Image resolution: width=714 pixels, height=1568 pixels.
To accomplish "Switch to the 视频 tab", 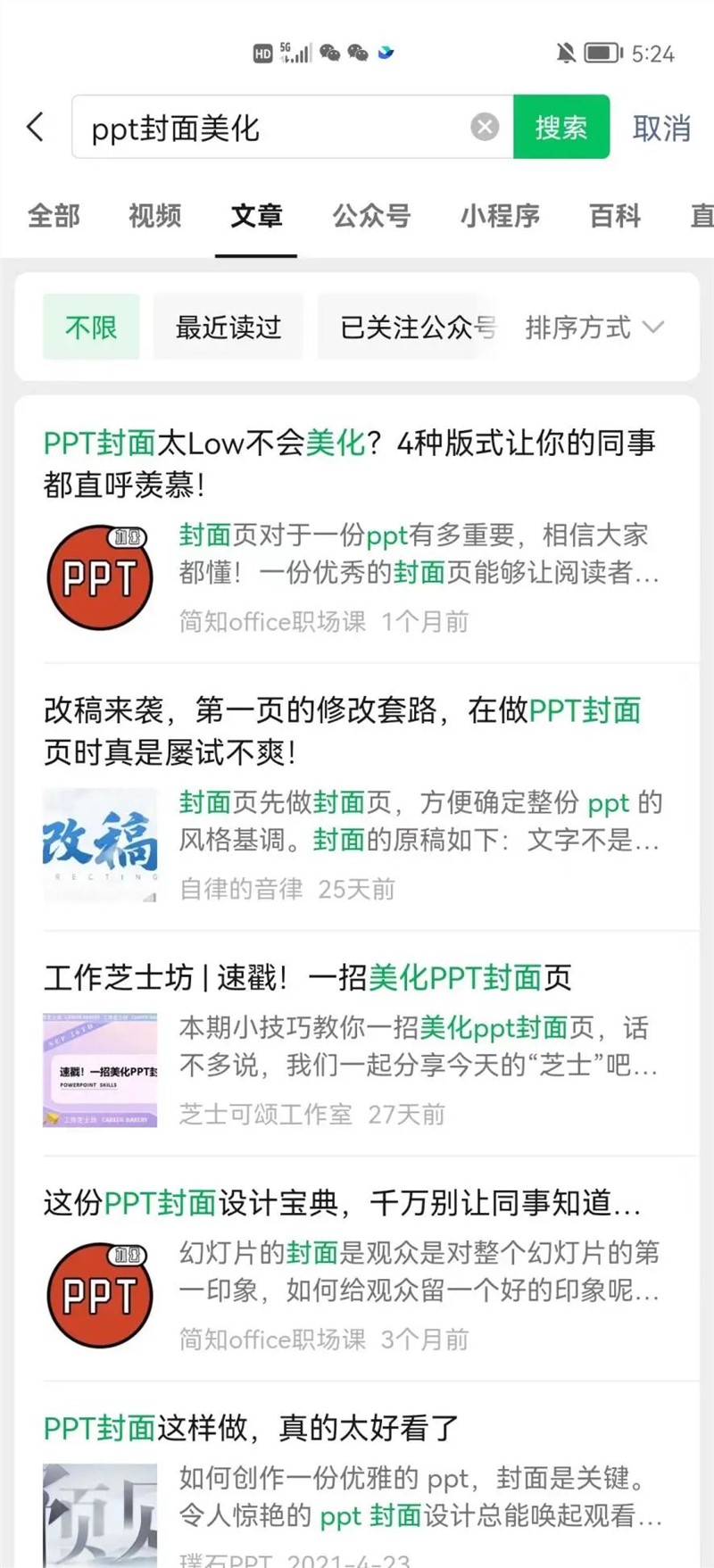I will [x=154, y=216].
